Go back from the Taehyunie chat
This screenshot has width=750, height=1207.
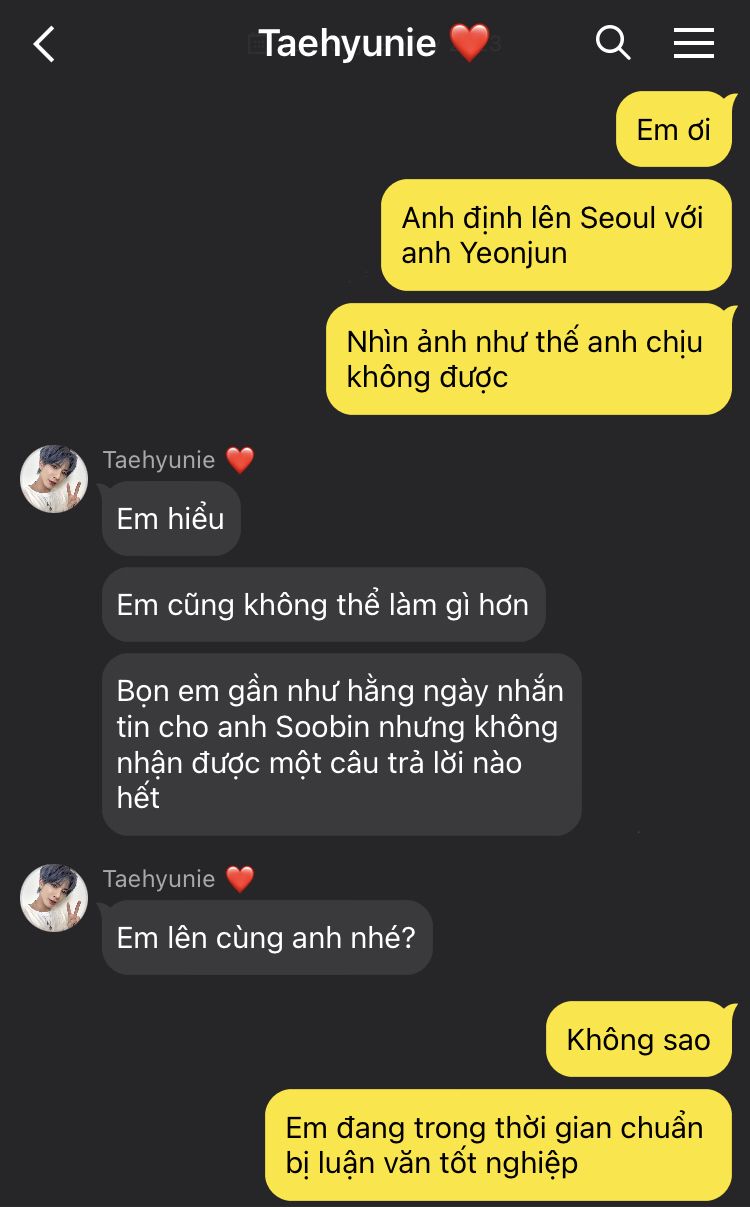44,44
